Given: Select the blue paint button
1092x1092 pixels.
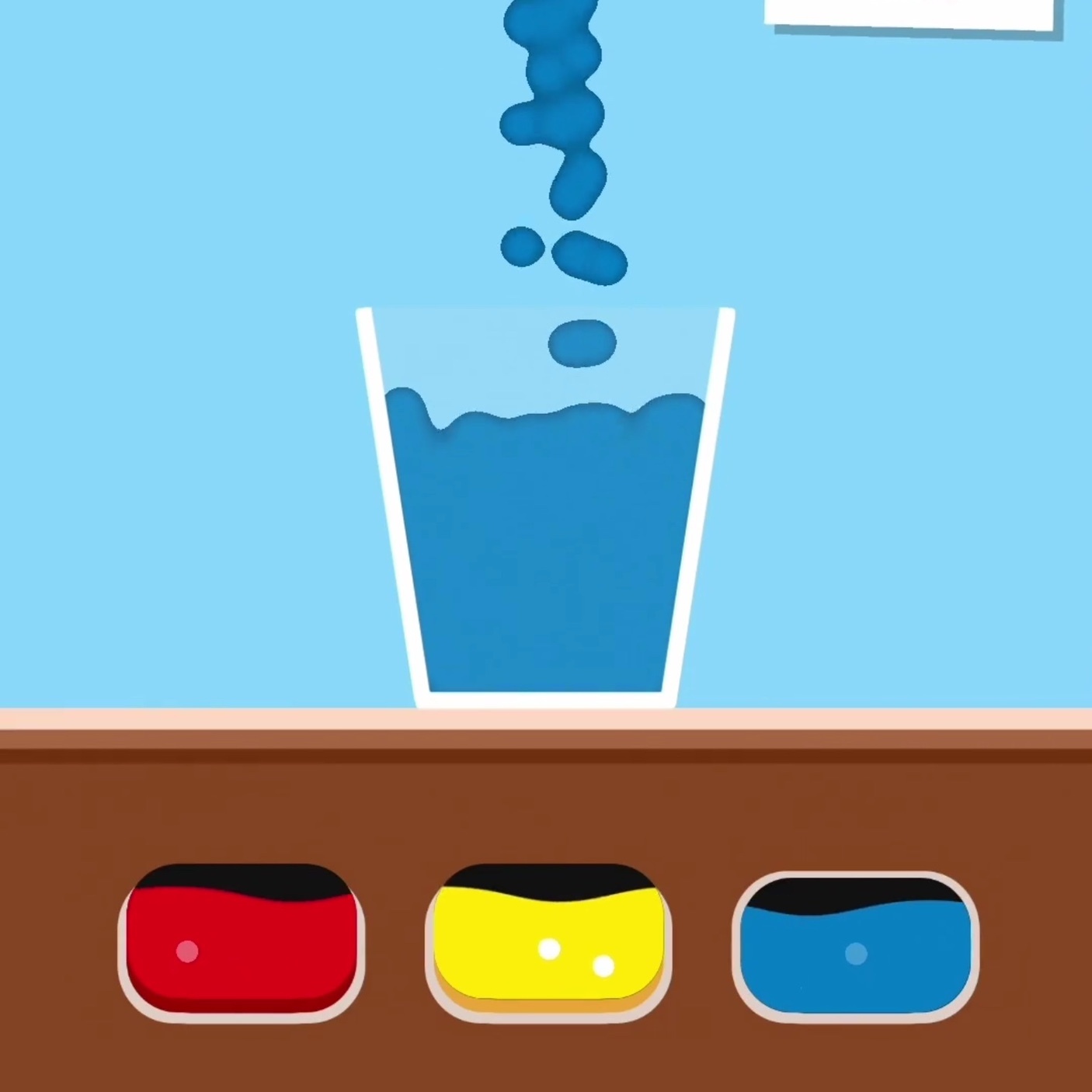Looking at the screenshot, I should [855, 946].
